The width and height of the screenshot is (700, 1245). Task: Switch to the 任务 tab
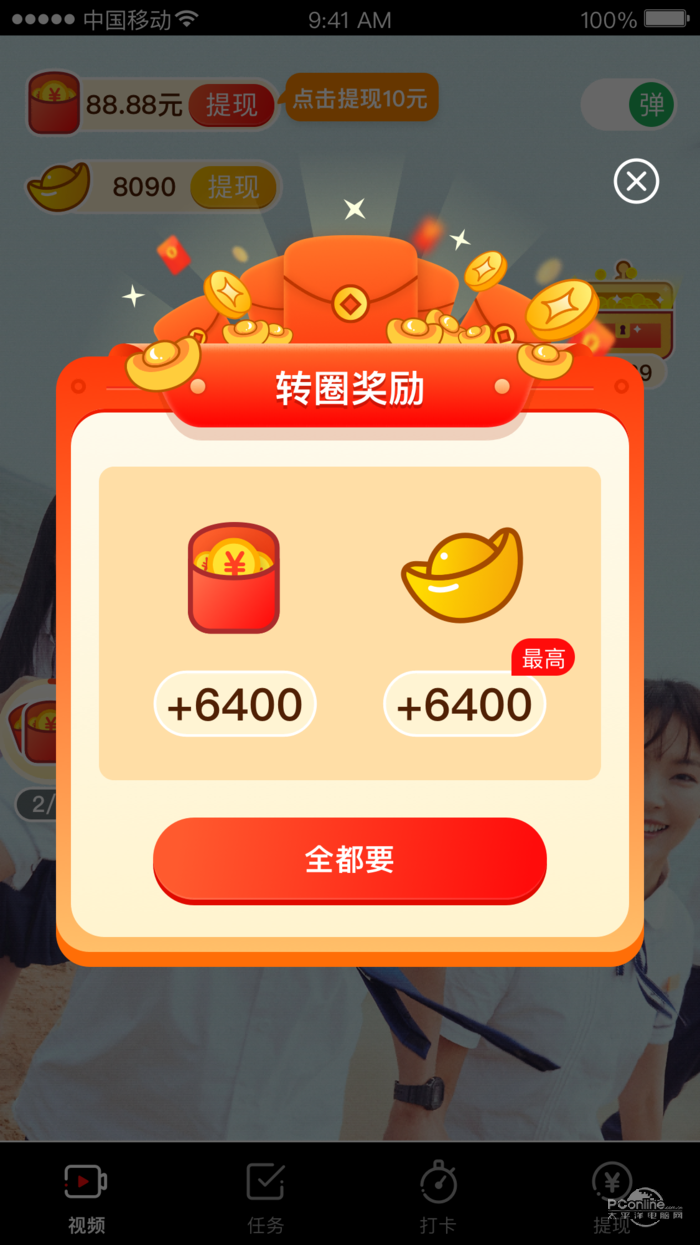point(266,1197)
